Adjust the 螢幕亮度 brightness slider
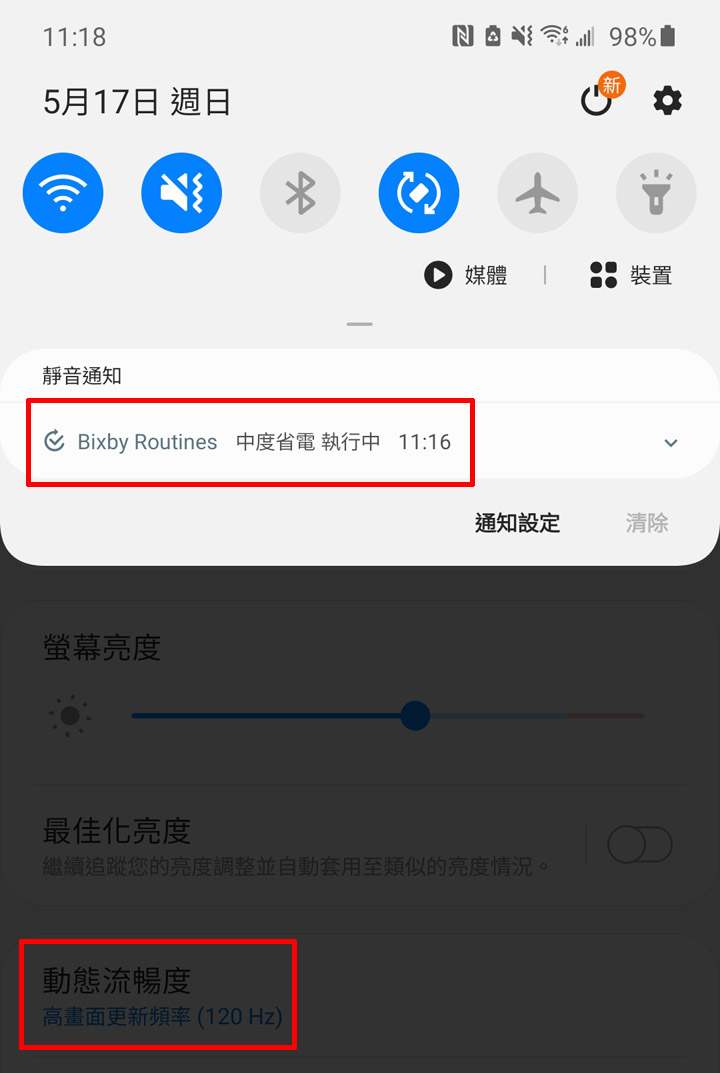Screen dimensions: 720x1073 pyautogui.click(x=414, y=715)
